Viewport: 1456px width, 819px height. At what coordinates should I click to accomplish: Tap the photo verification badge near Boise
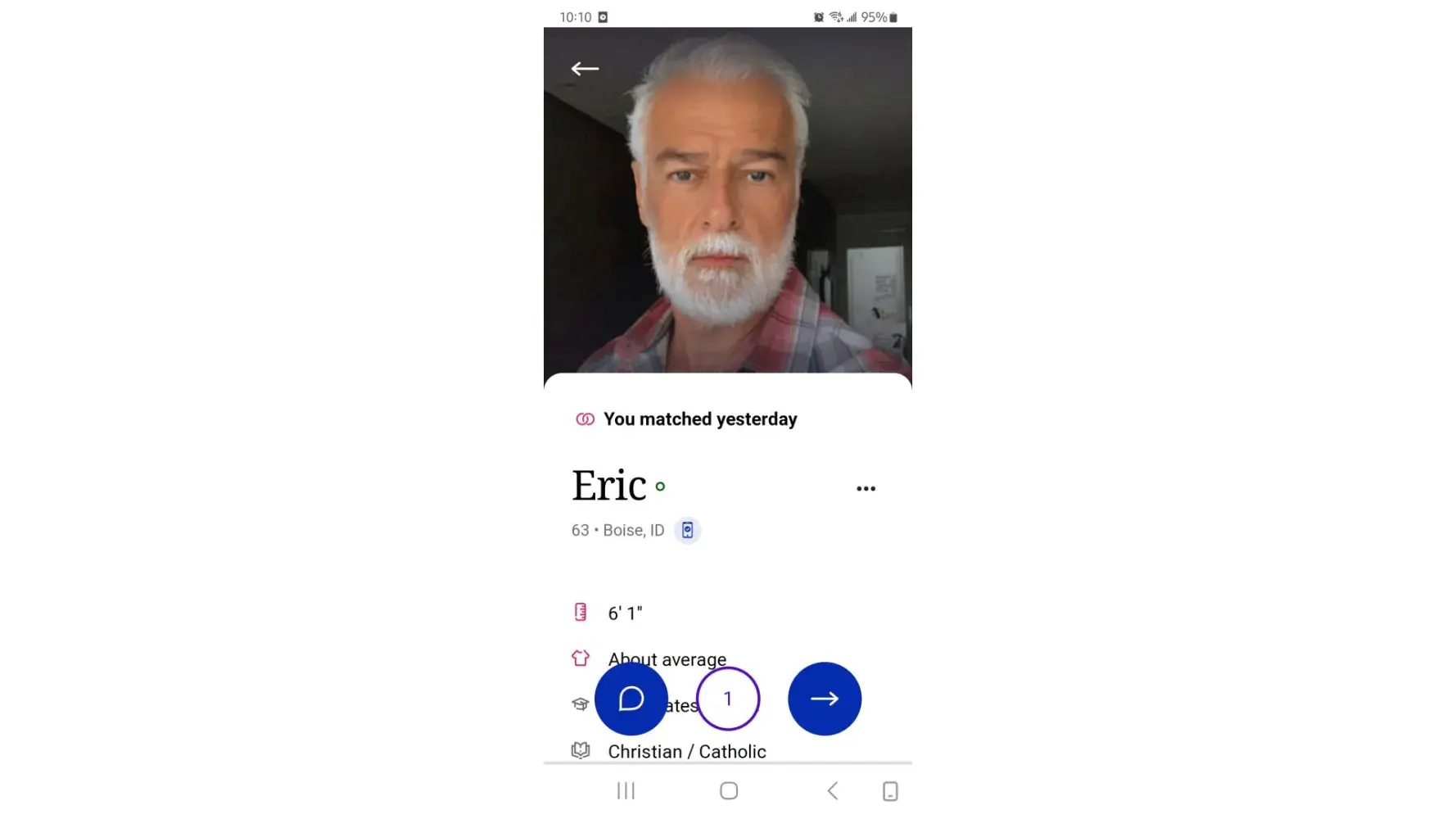click(x=687, y=531)
